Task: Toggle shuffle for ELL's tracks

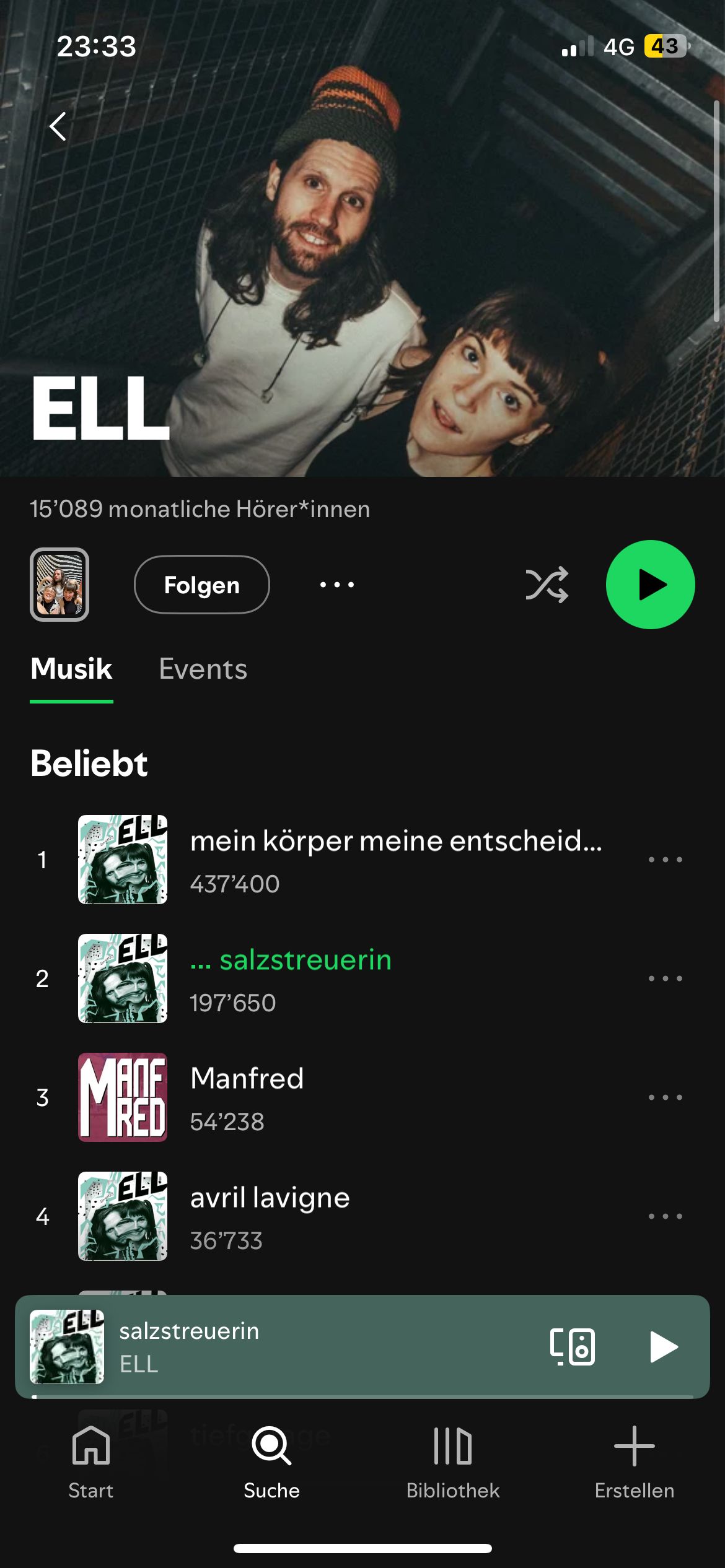Action: pyautogui.click(x=547, y=585)
